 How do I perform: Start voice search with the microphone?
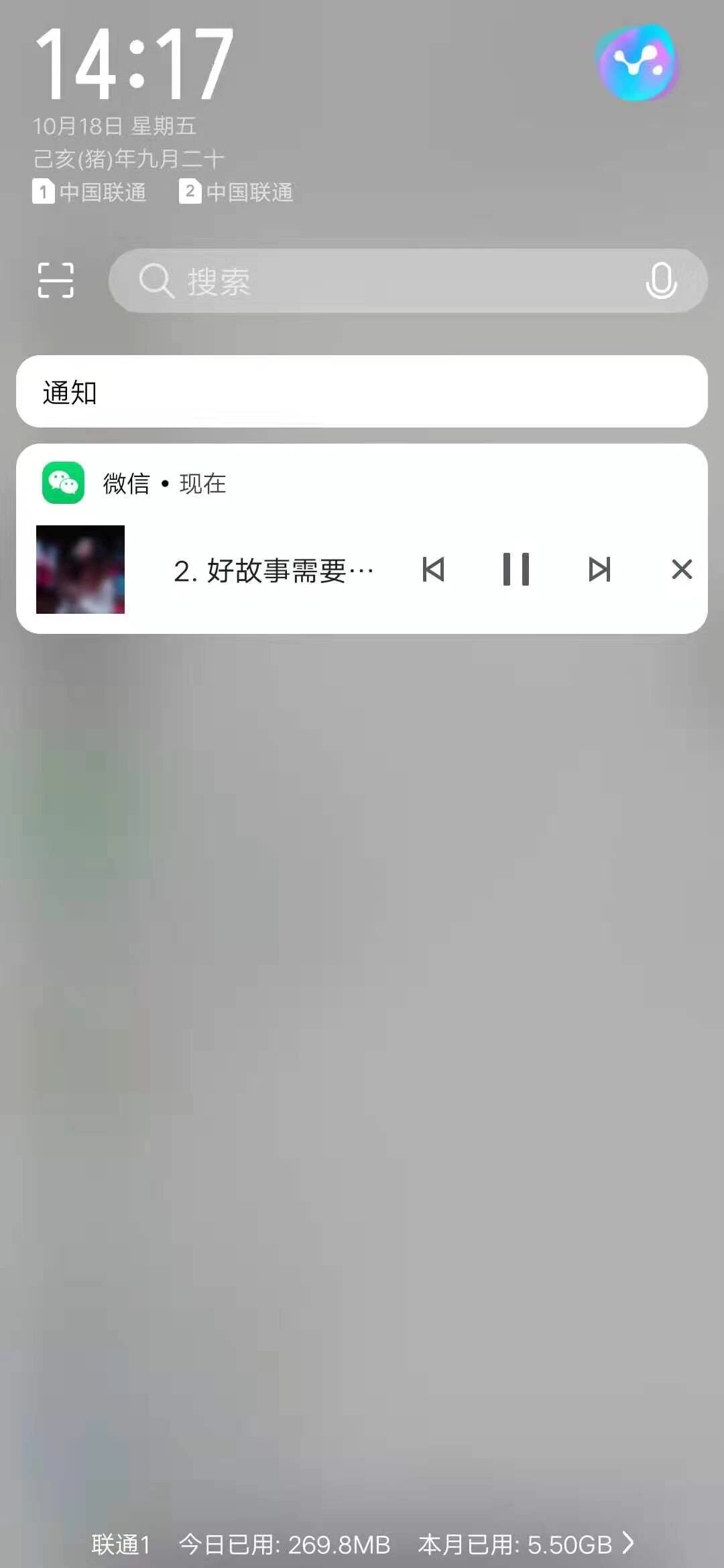pyautogui.click(x=660, y=280)
